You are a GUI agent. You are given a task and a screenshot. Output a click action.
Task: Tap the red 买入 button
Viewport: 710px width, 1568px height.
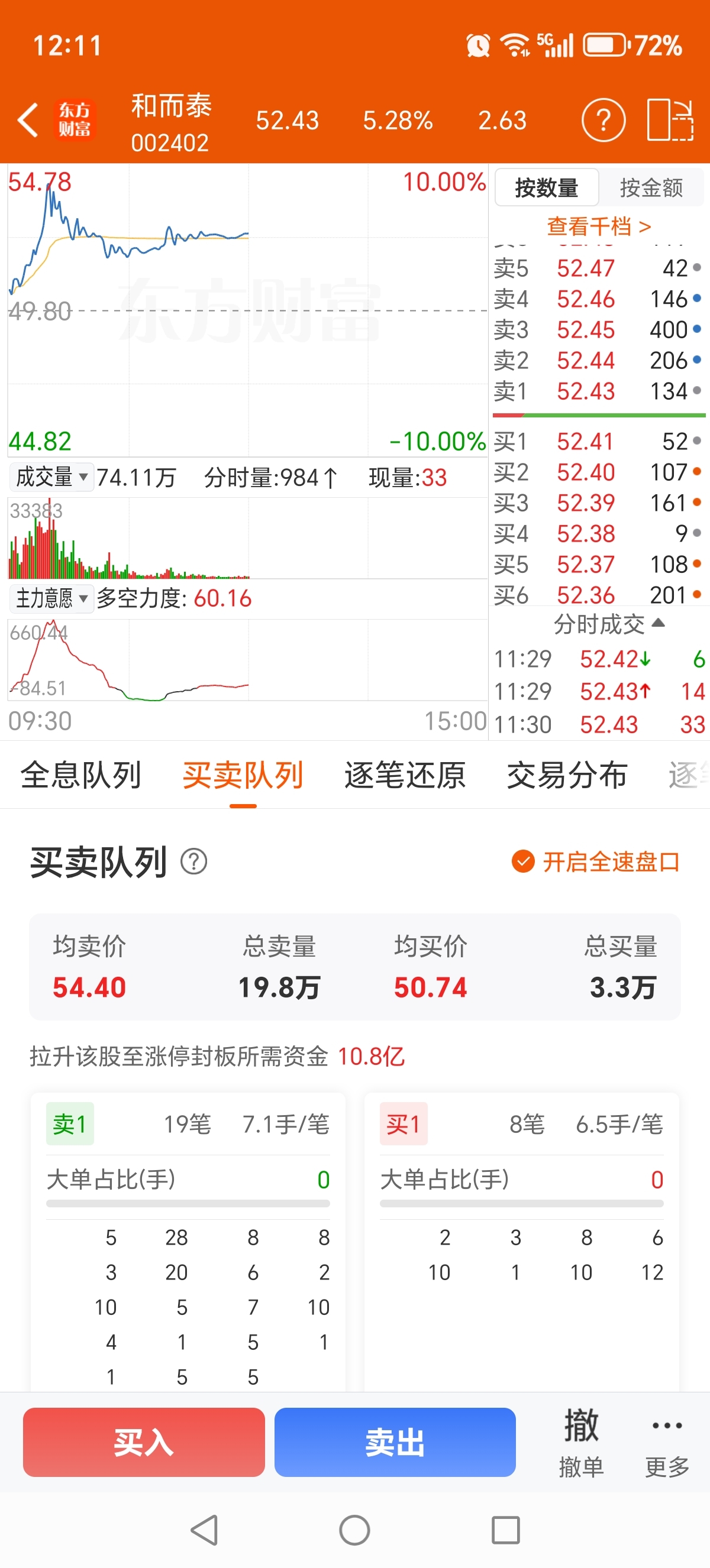pyautogui.click(x=144, y=1441)
